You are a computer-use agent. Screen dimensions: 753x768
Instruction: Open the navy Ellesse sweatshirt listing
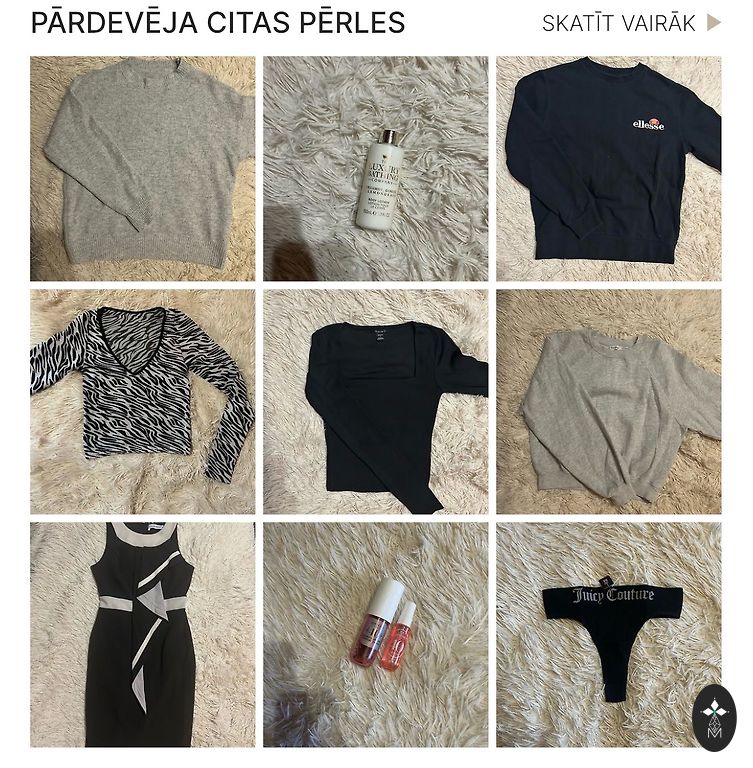click(x=608, y=168)
